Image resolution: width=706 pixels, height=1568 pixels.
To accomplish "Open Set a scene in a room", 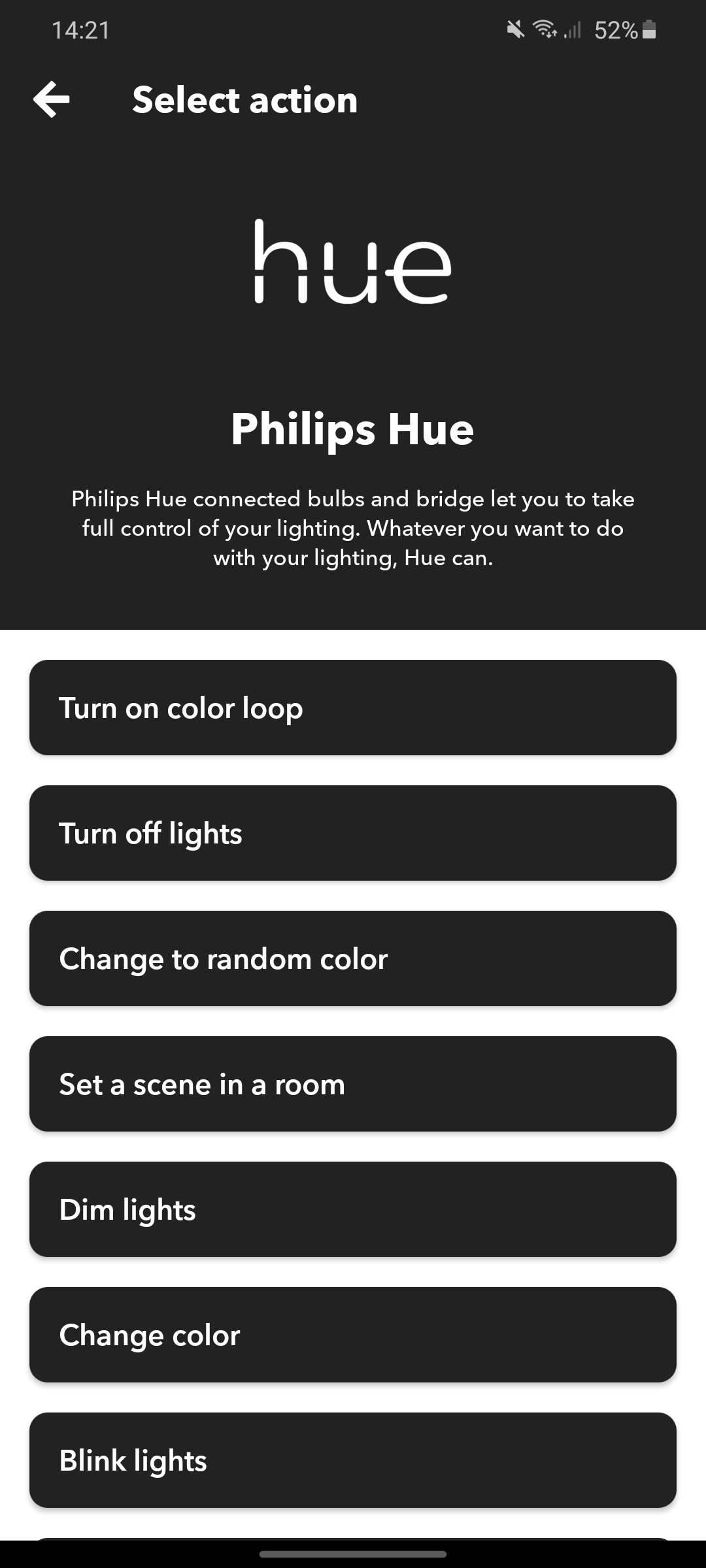I will click(x=353, y=1084).
